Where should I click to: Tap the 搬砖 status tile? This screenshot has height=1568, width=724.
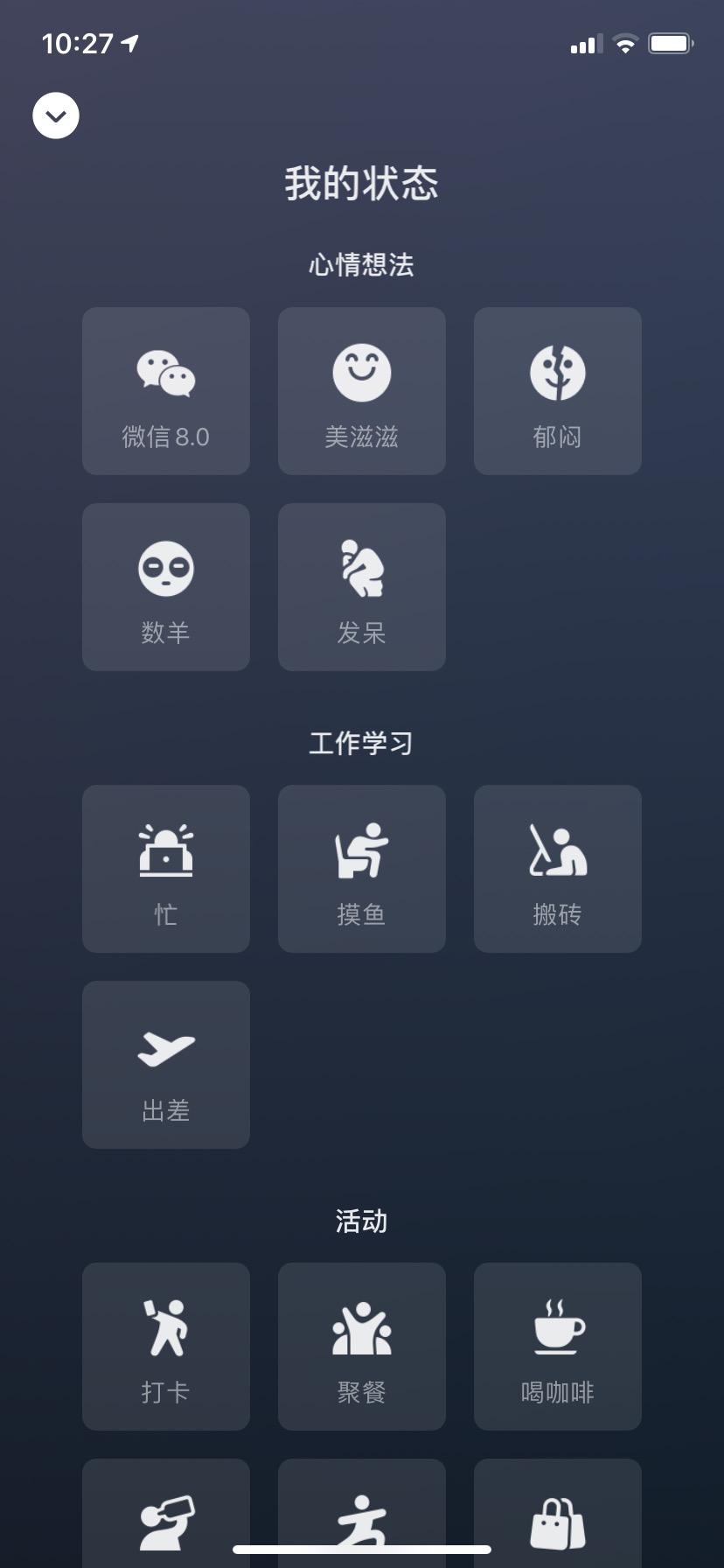[x=558, y=869]
